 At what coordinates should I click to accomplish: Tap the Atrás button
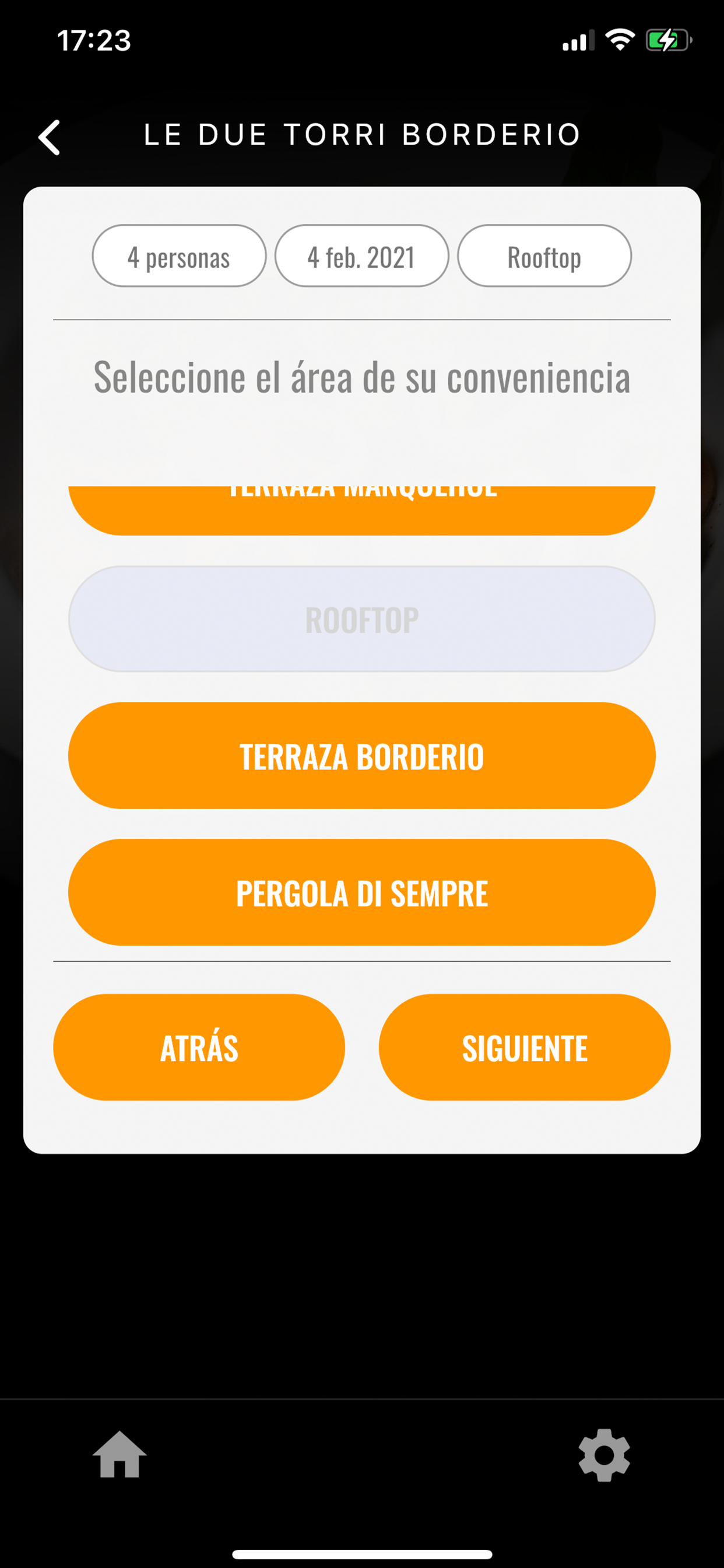199,1047
